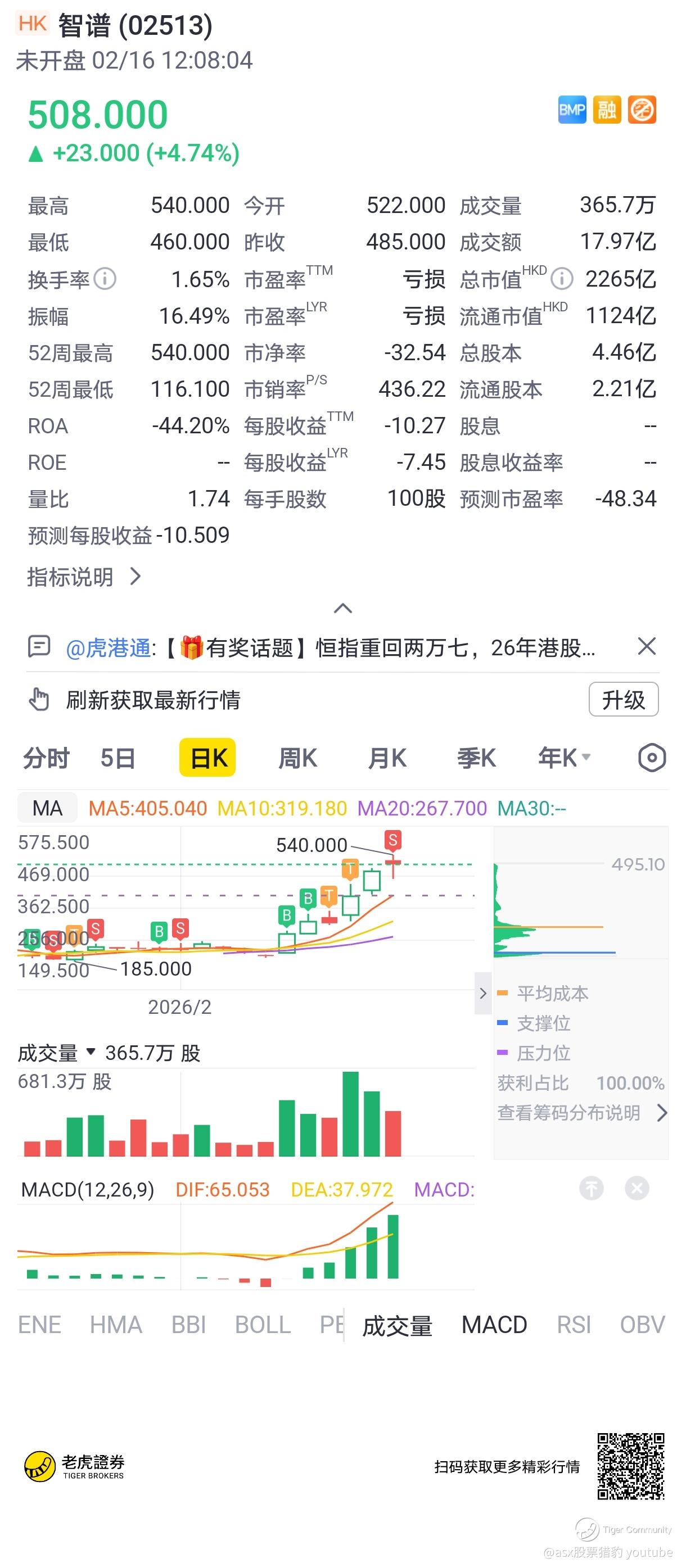Switch to the 季K chart tab
This screenshot has width=686, height=1568.
click(476, 759)
